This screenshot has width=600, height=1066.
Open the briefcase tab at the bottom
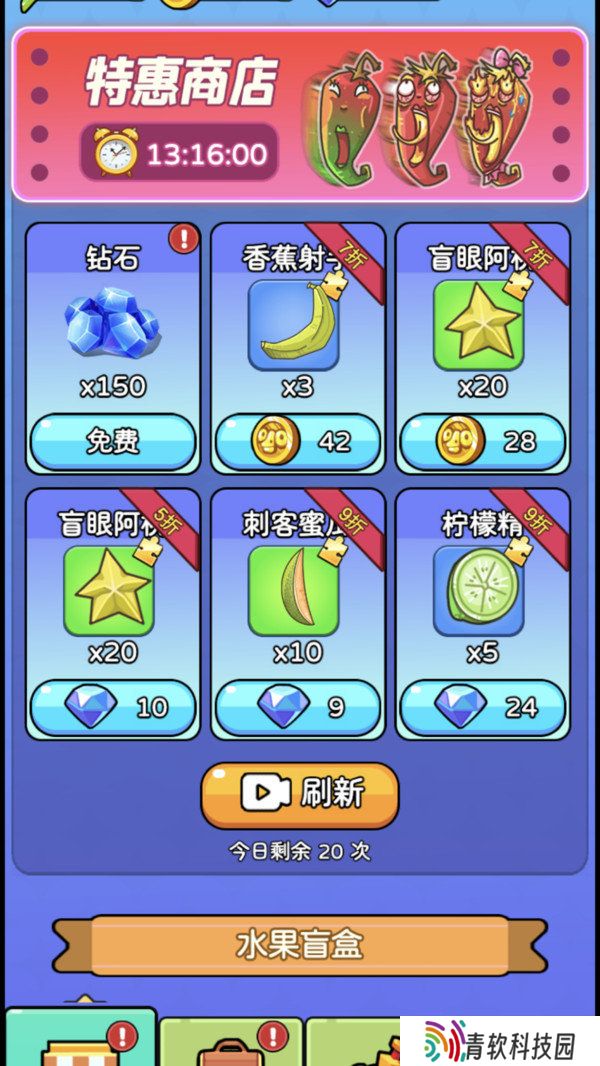(231, 1040)
